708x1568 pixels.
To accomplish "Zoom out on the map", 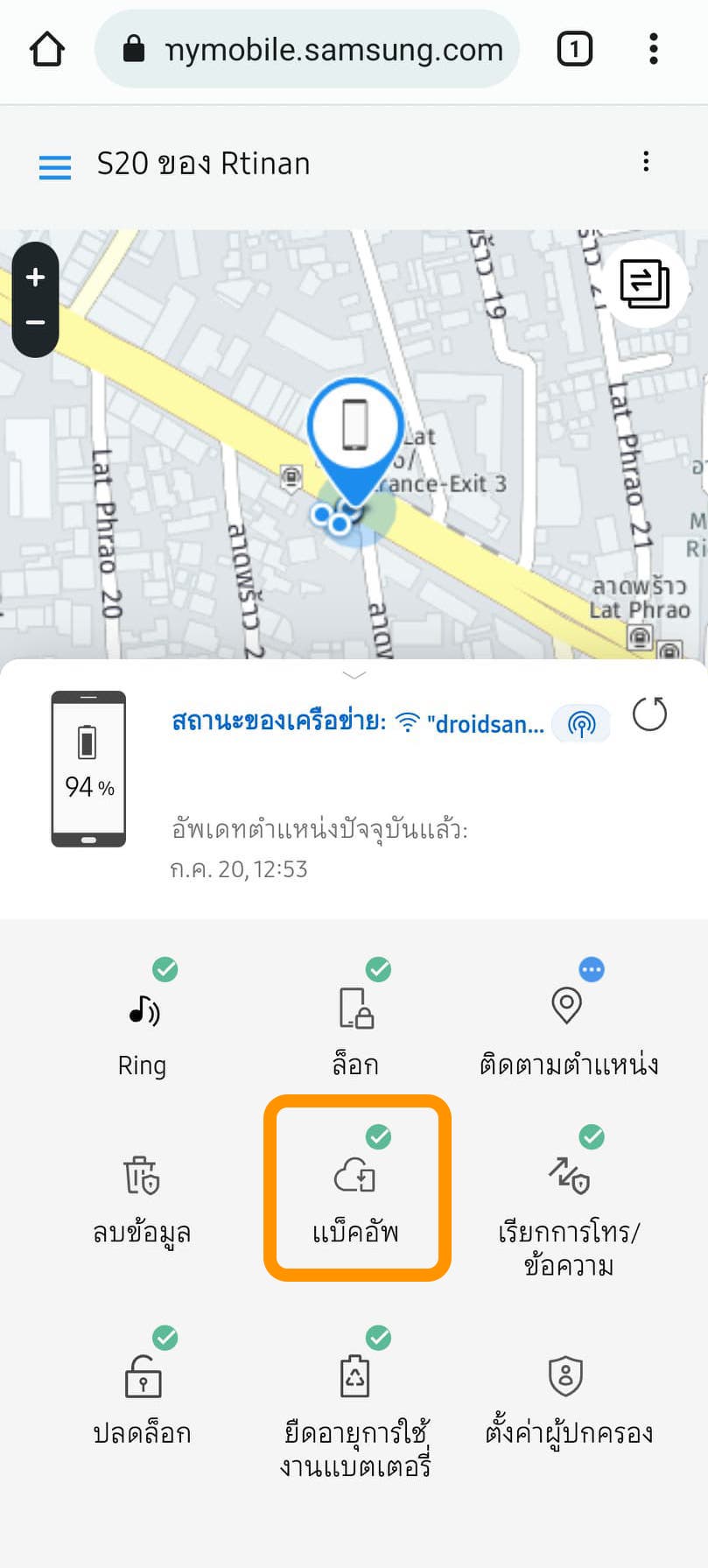I will (x=36, y=322).
